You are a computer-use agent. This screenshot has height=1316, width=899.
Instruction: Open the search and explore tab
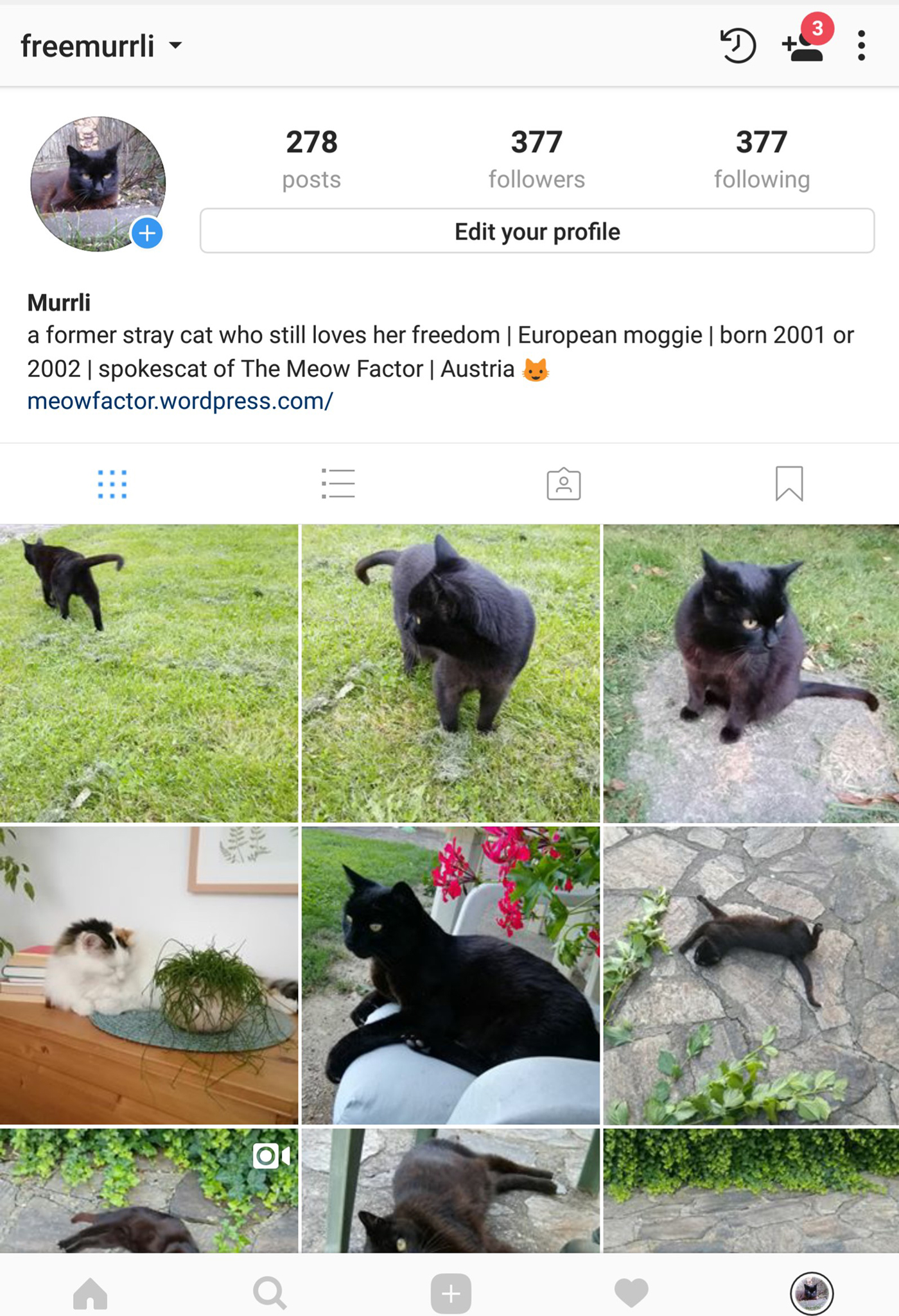coord(270,1293)
